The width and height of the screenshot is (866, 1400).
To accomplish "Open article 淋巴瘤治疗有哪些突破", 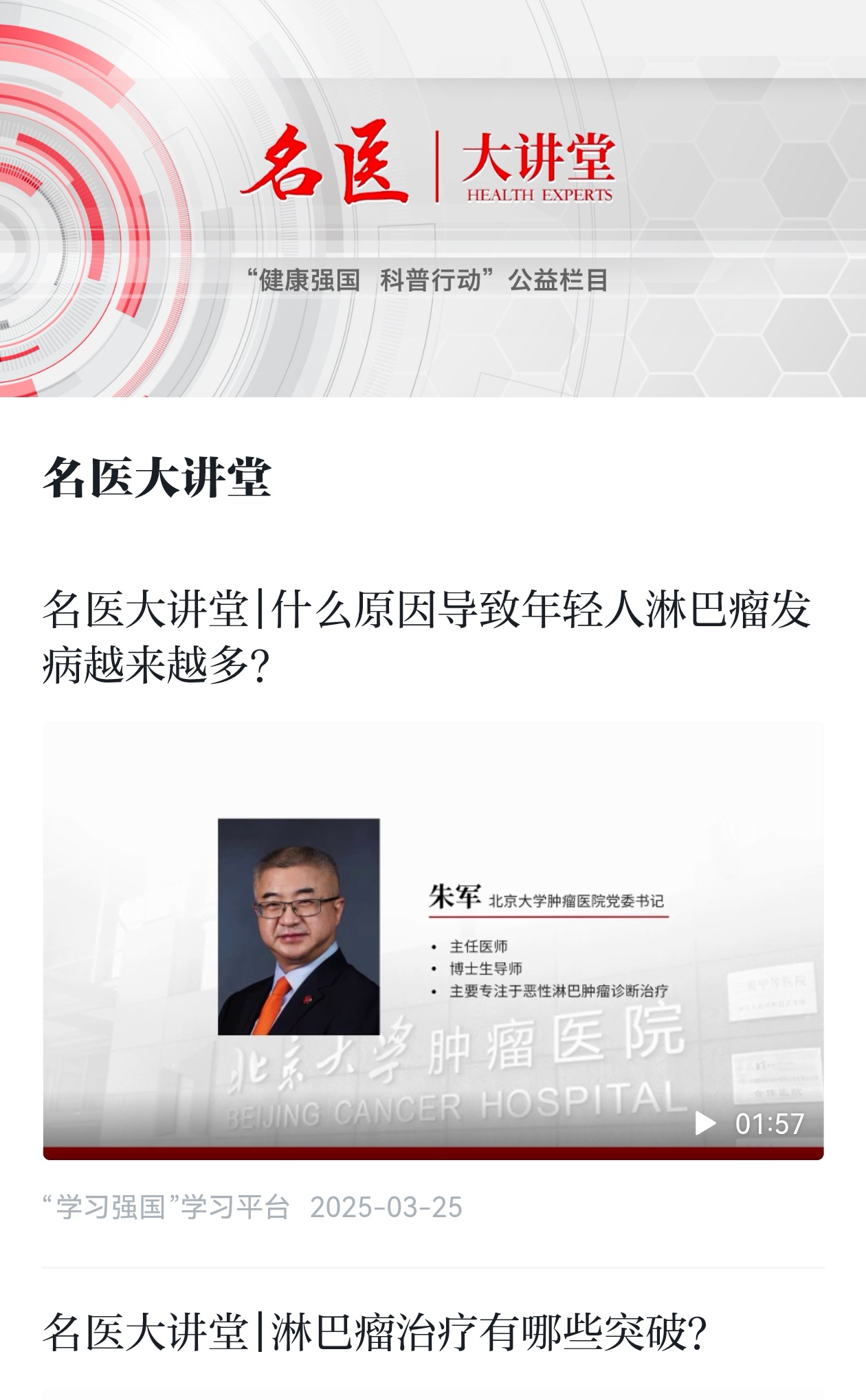I will [x=375, y=1332].
